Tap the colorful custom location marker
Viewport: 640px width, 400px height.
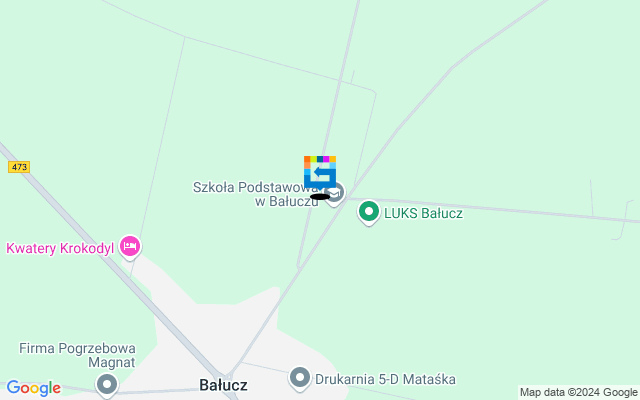[320, 171]
